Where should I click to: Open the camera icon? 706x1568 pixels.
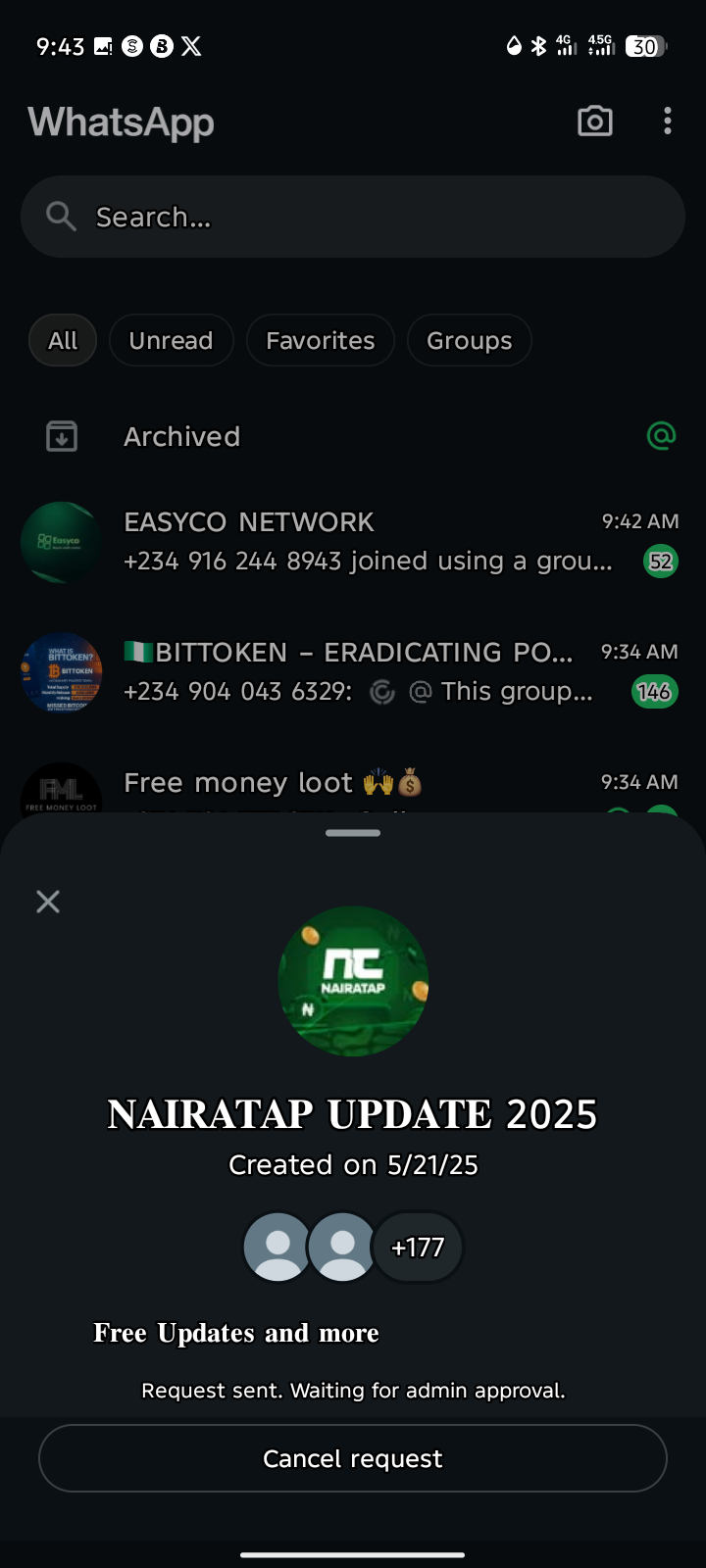[x=595, y=122]
